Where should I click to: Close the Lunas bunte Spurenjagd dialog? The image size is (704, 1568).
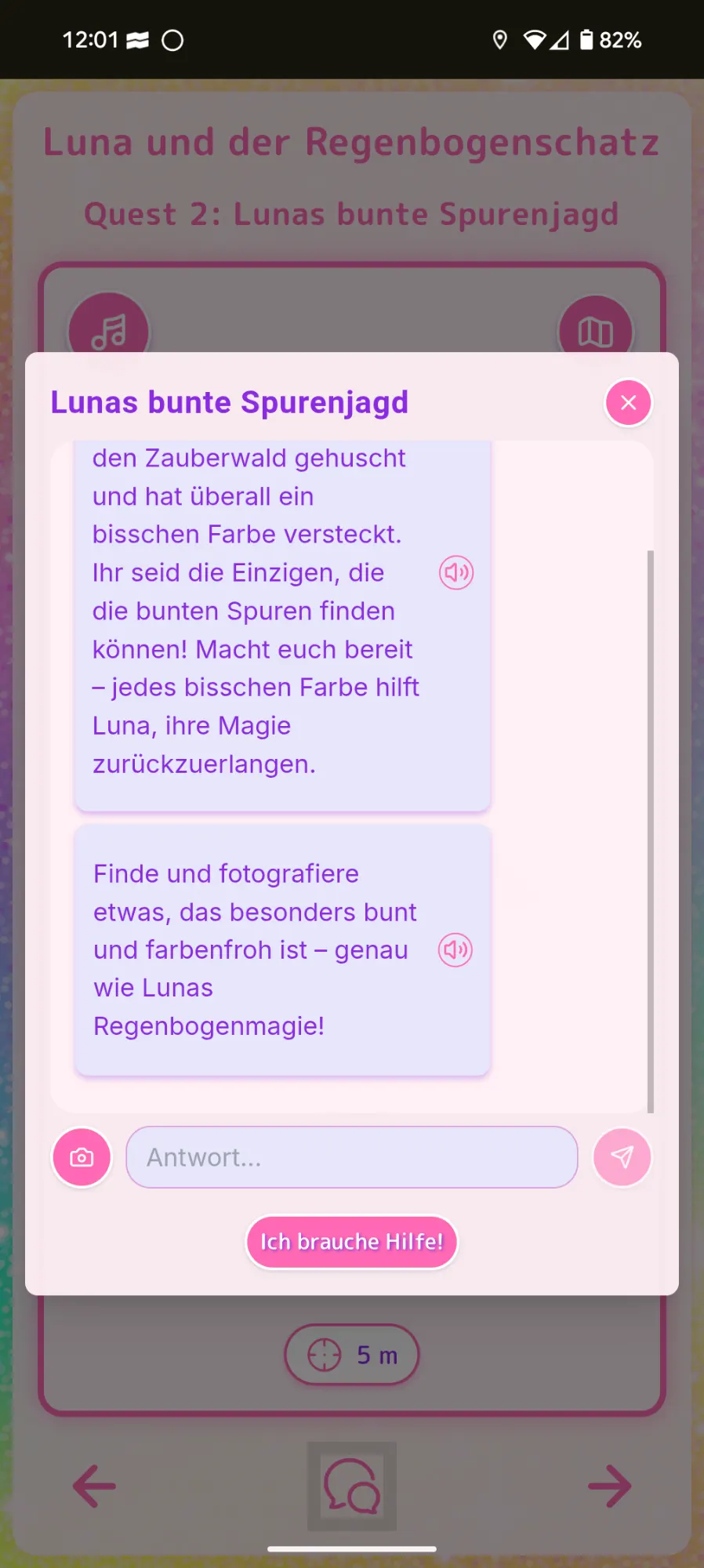(x=628, y=403)
